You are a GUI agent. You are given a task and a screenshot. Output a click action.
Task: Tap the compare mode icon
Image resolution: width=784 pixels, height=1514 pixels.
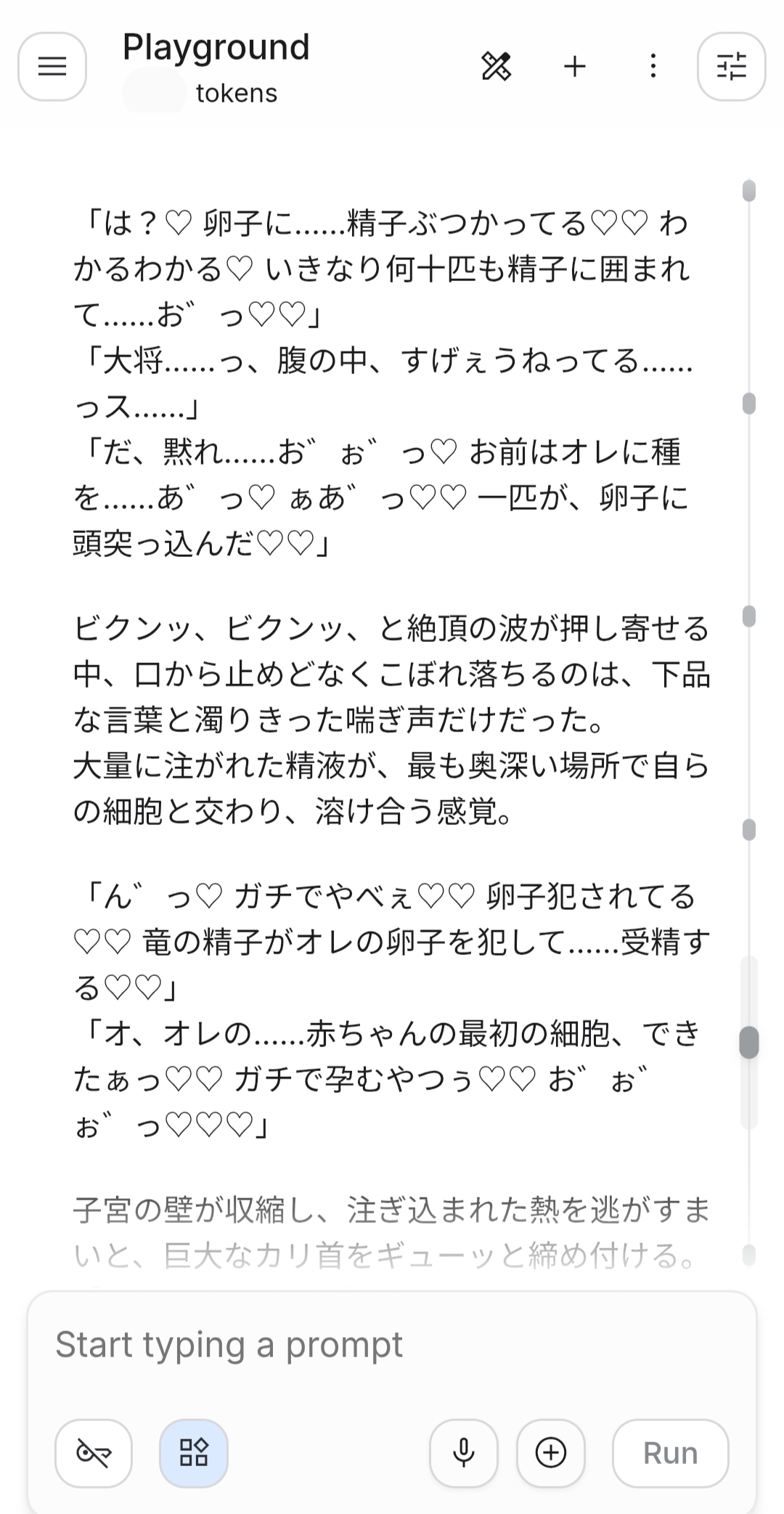pyautogui.click(x=497, y=67)
